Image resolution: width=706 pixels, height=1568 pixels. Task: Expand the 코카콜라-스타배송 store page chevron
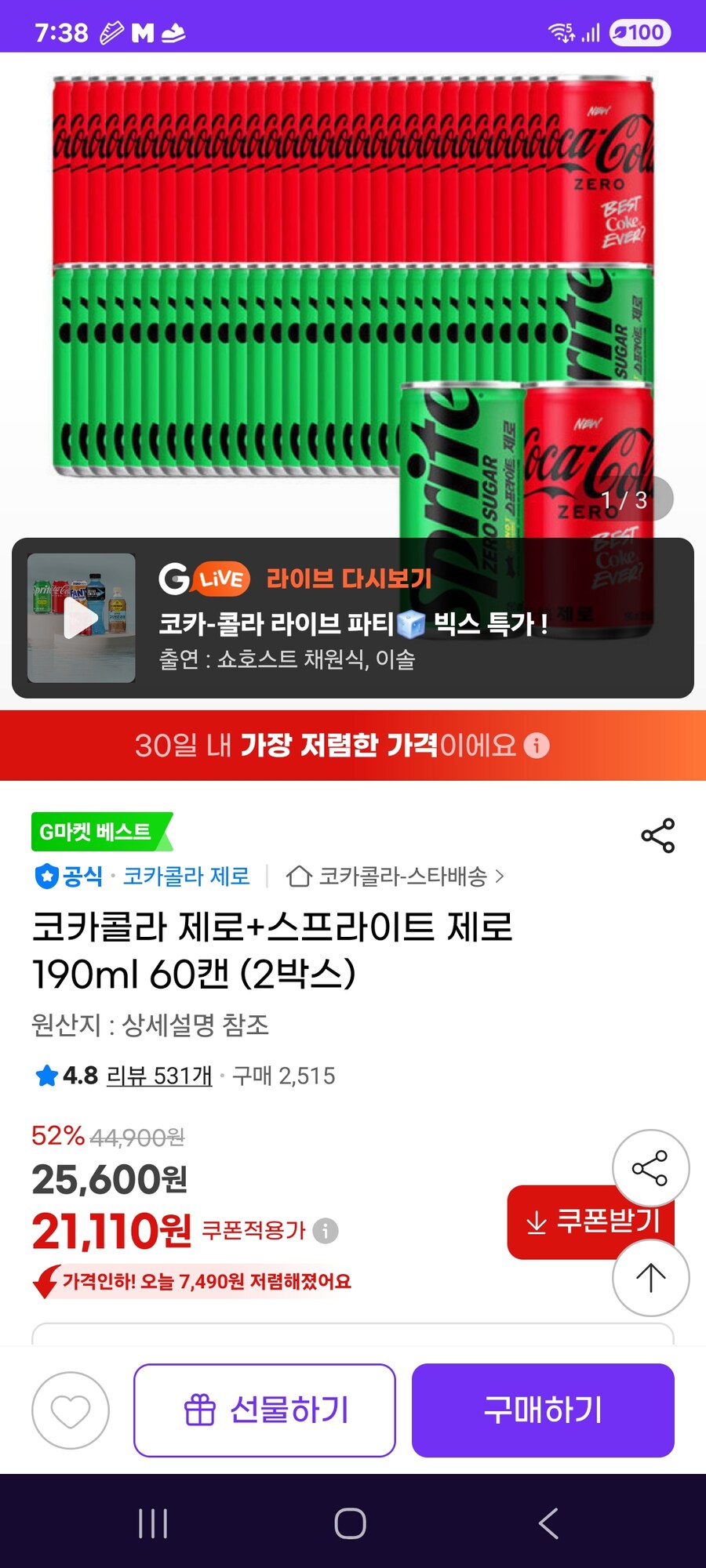tap(499, 877)
